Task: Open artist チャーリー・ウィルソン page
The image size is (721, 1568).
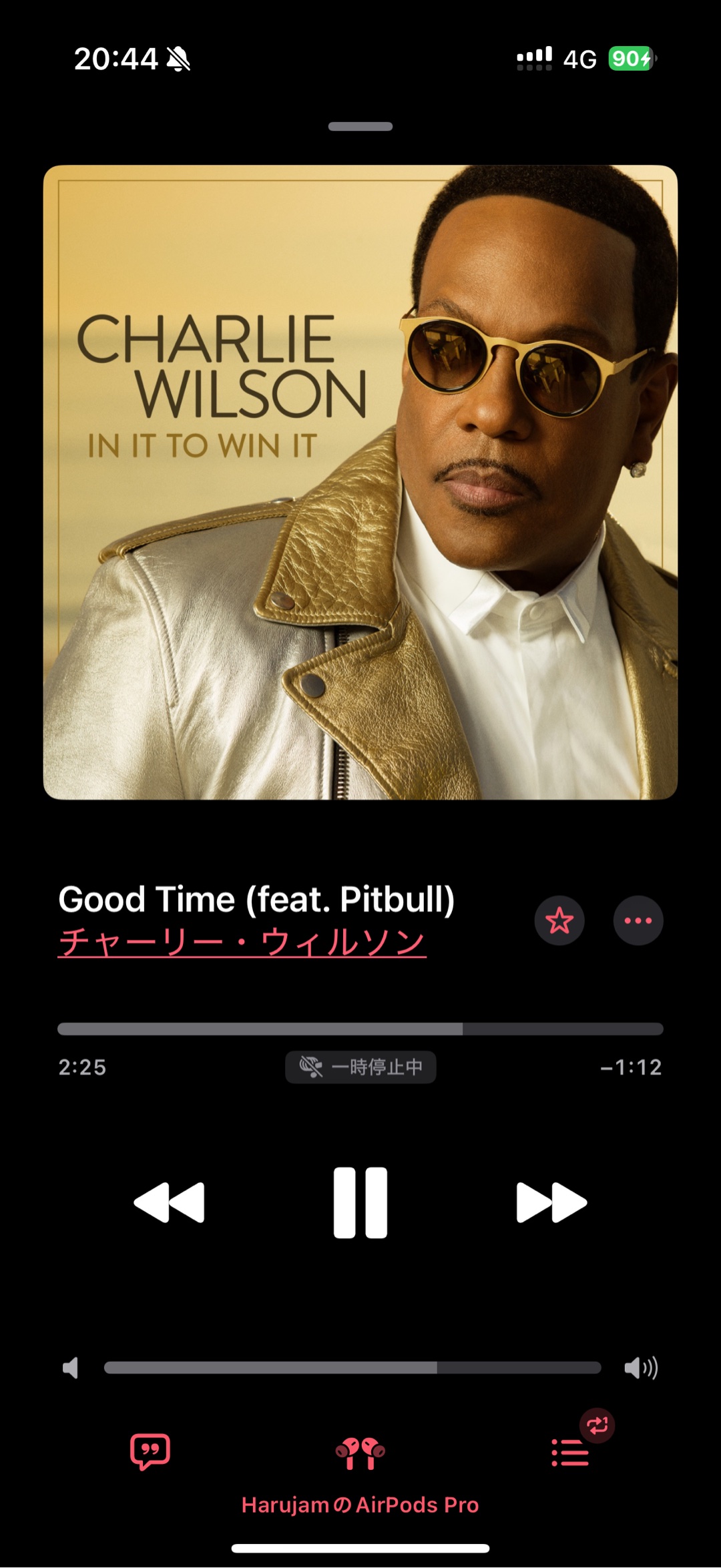Action: point(242,942)
